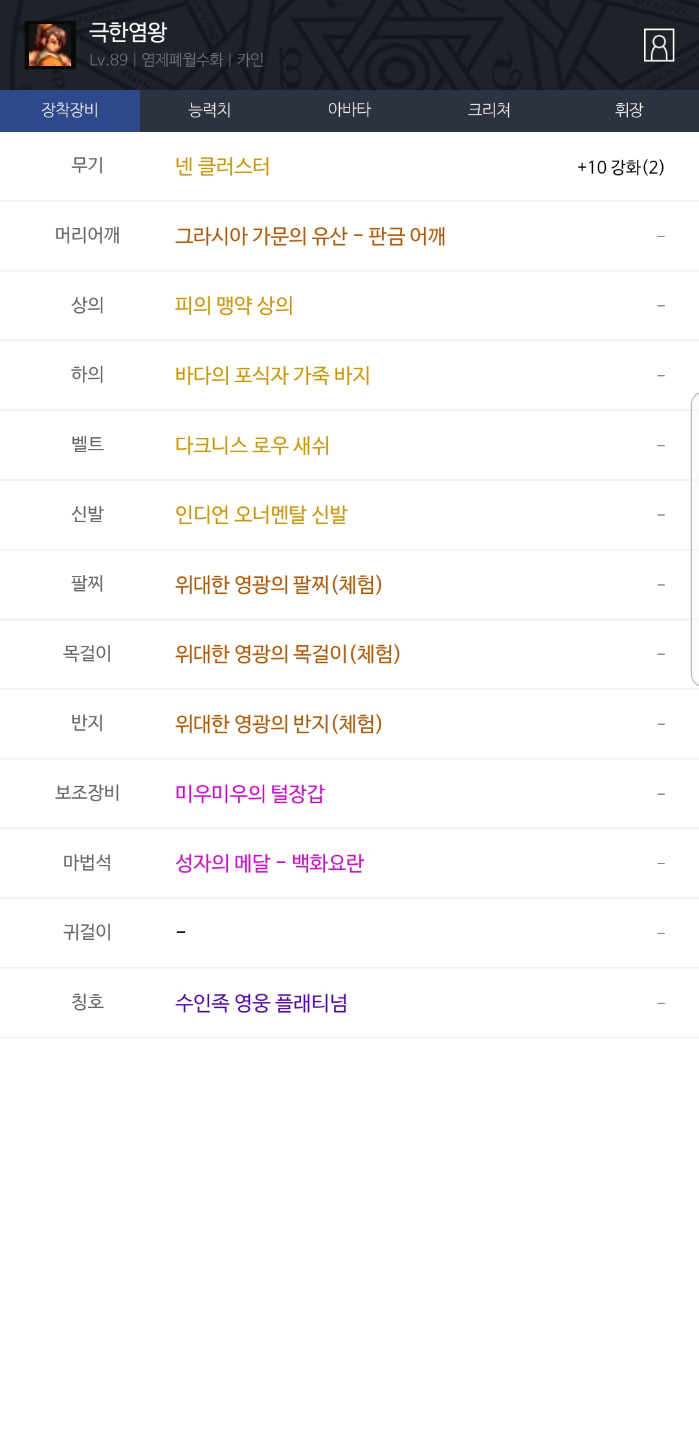699x1438 pixels.
Task: Open title 수인족 영웅 플래티넘
Action: click(261, 1003)
